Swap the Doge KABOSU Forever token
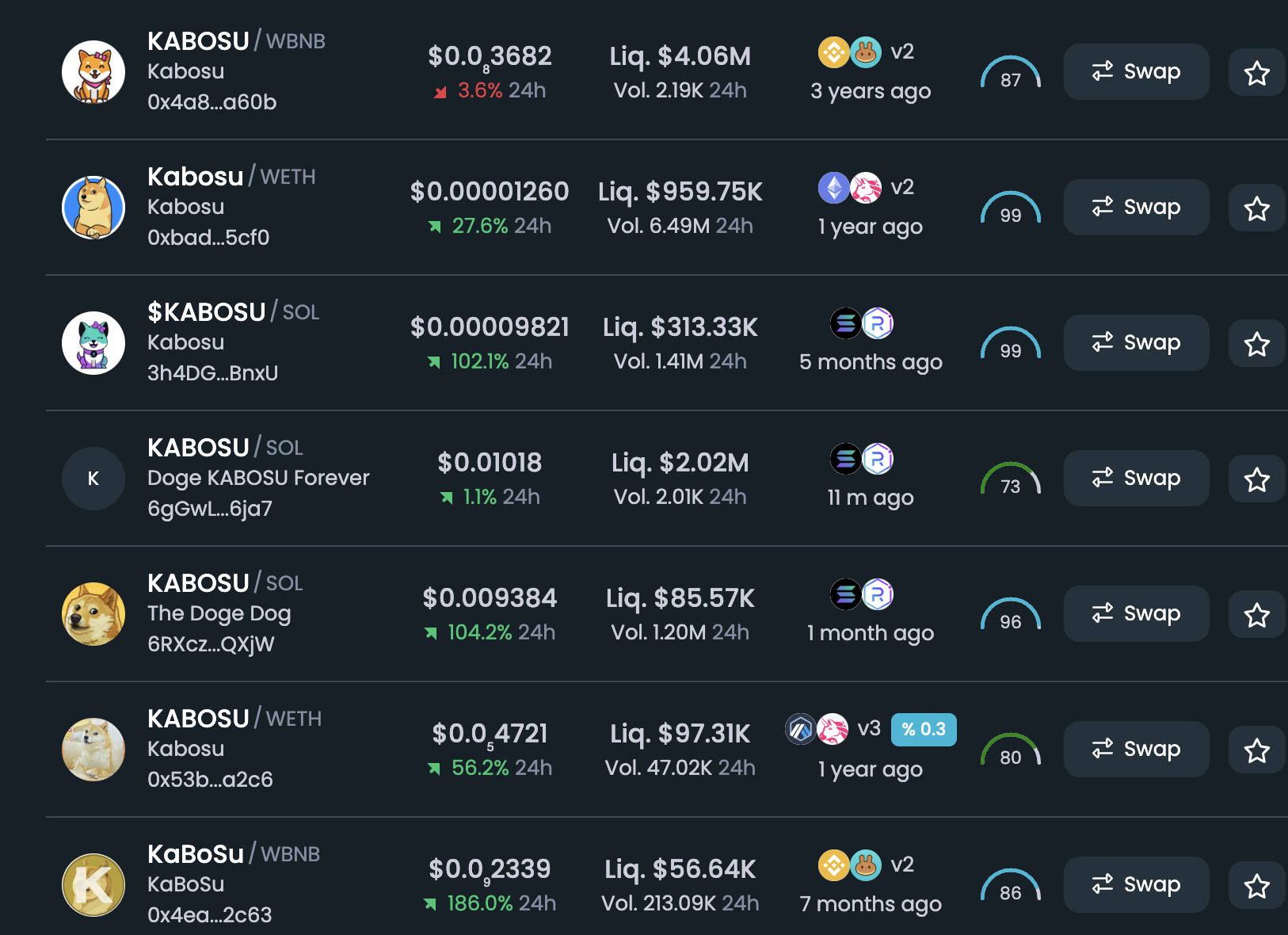Screen dimensions: 1288x935 1136,478
